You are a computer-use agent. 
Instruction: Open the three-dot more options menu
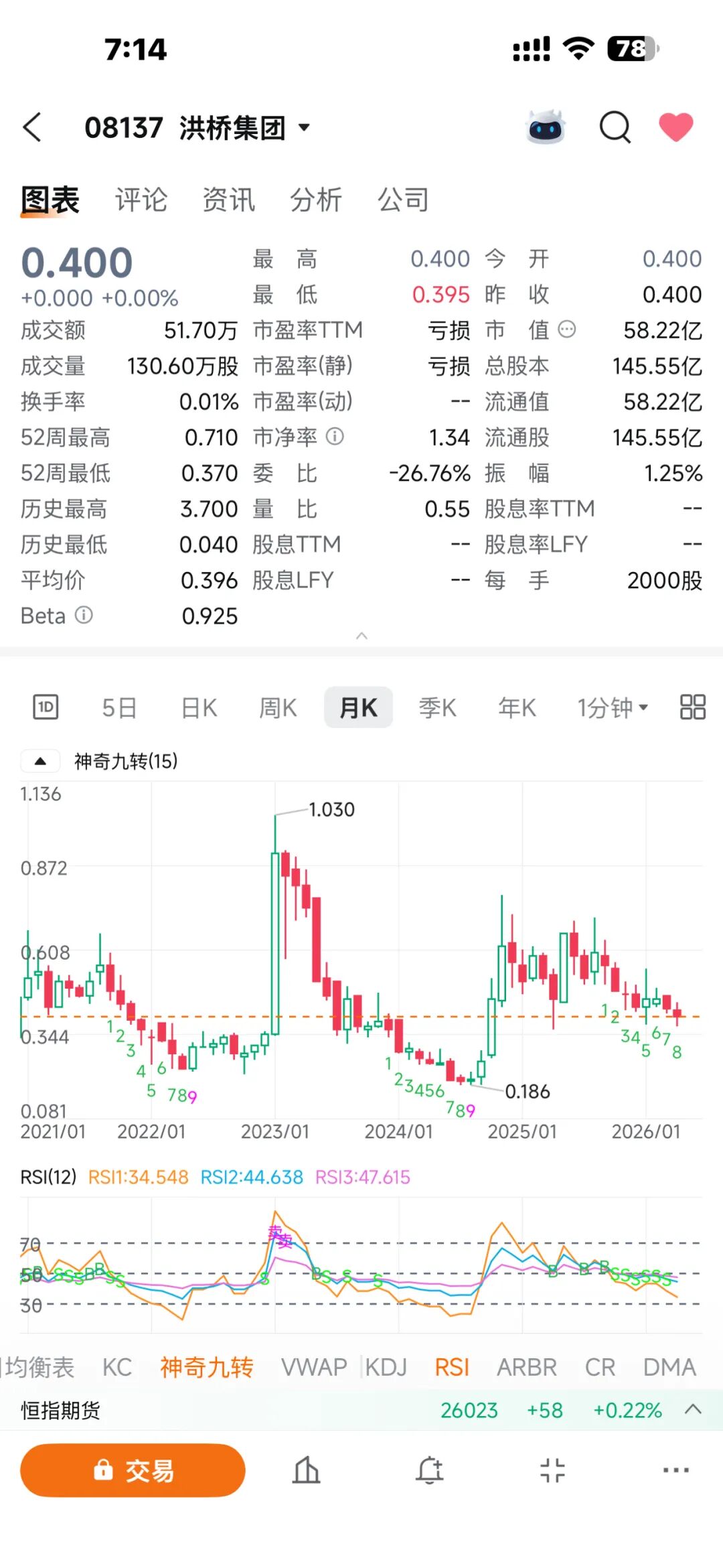[675, 1470]
